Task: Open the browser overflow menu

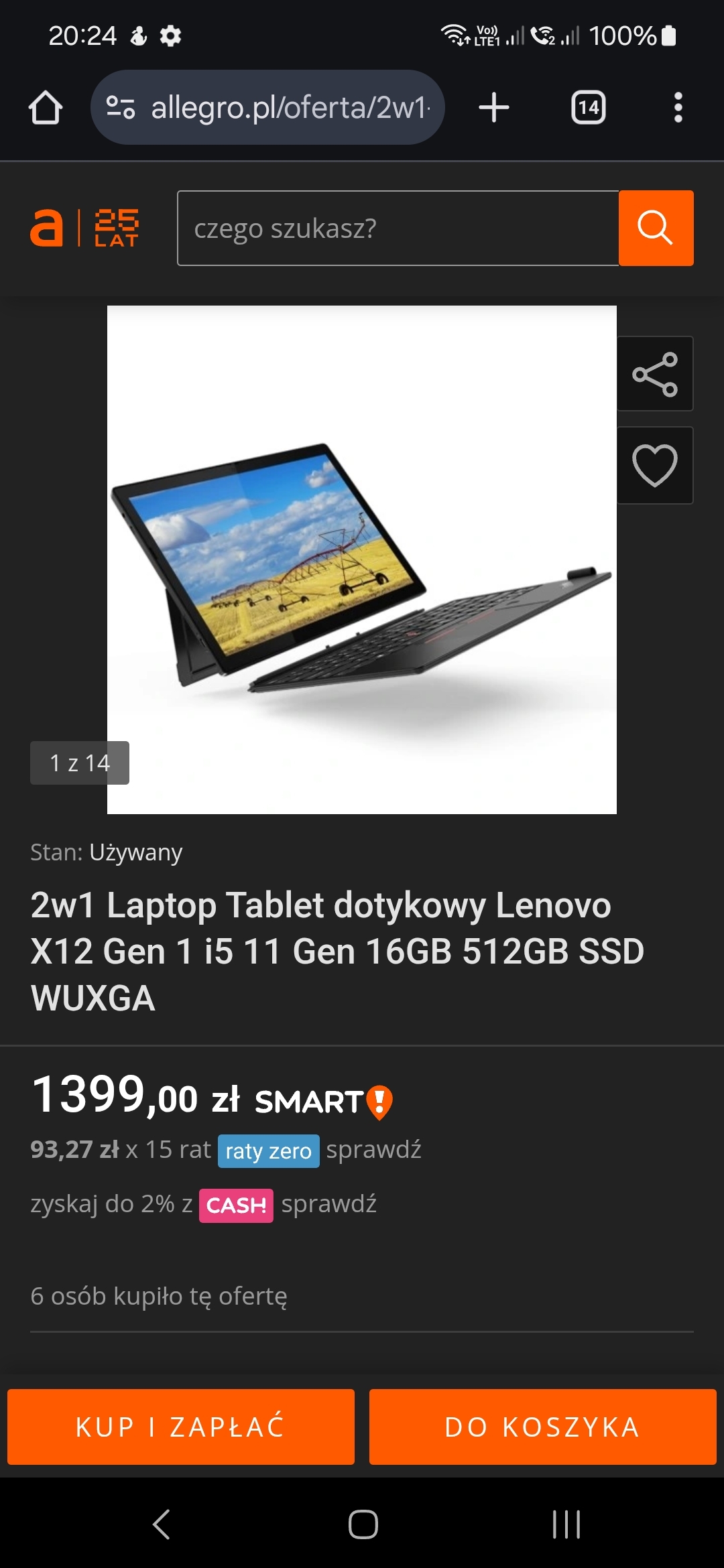Action: point(678,107)
